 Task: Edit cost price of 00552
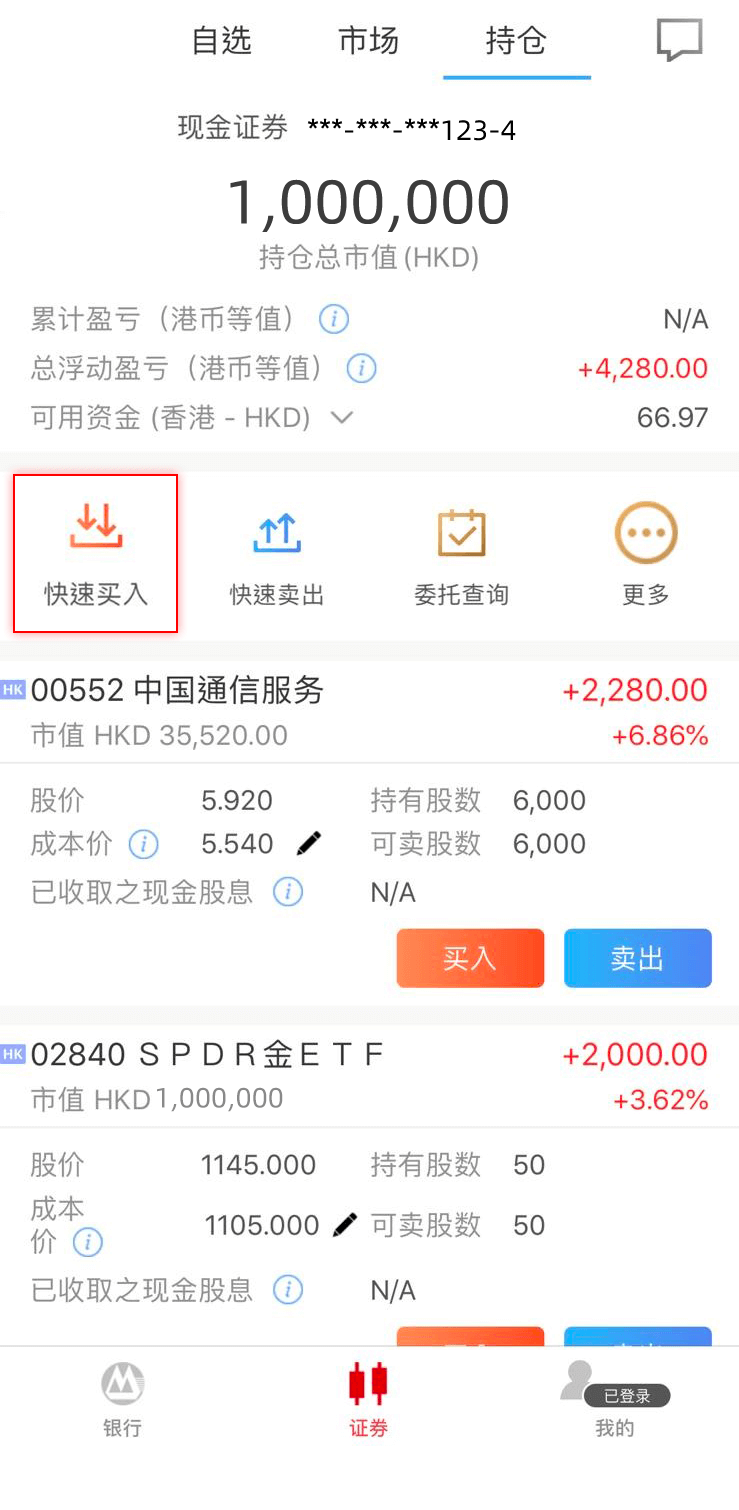pyautogui.click(x=310, y=844)
